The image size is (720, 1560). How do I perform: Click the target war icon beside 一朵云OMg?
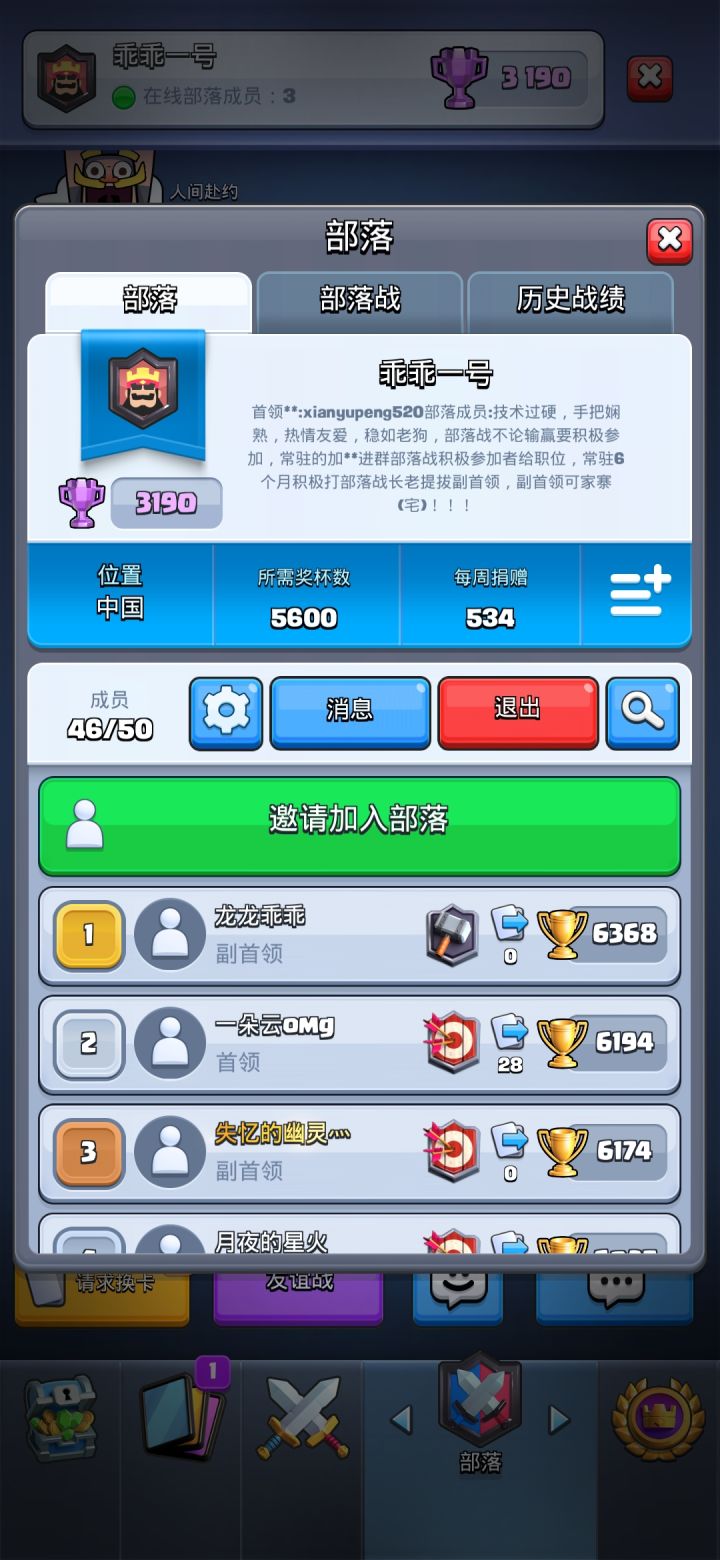(451, 1040)
